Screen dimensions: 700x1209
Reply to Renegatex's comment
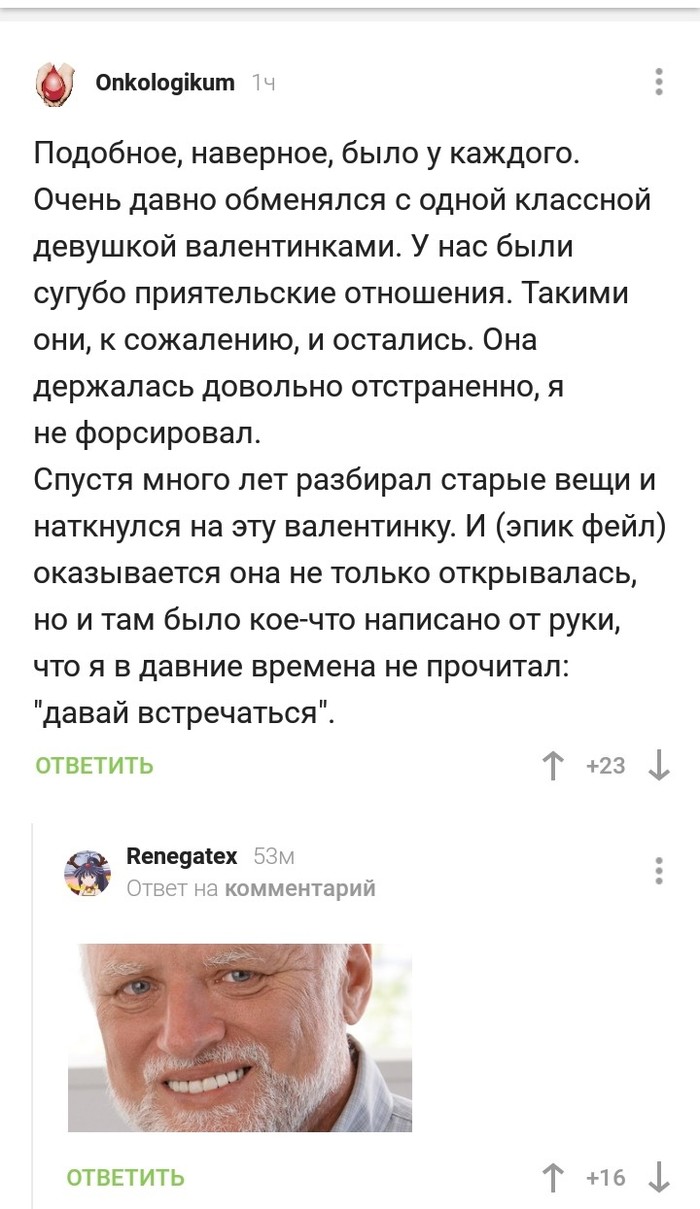point(125,1178)
